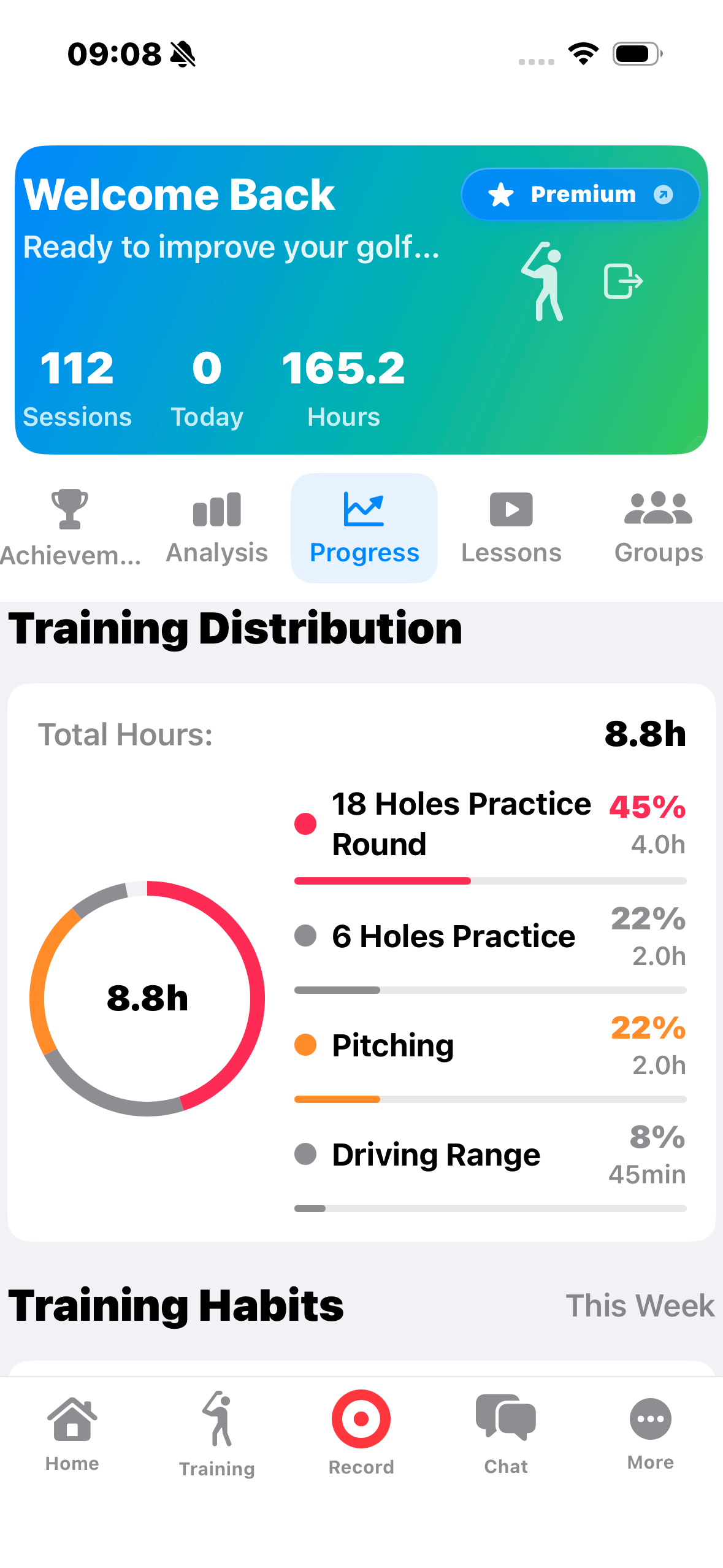The image size is (723, 1568).
Task: Open the This Week selector
Action: [x=640, y=1305]
